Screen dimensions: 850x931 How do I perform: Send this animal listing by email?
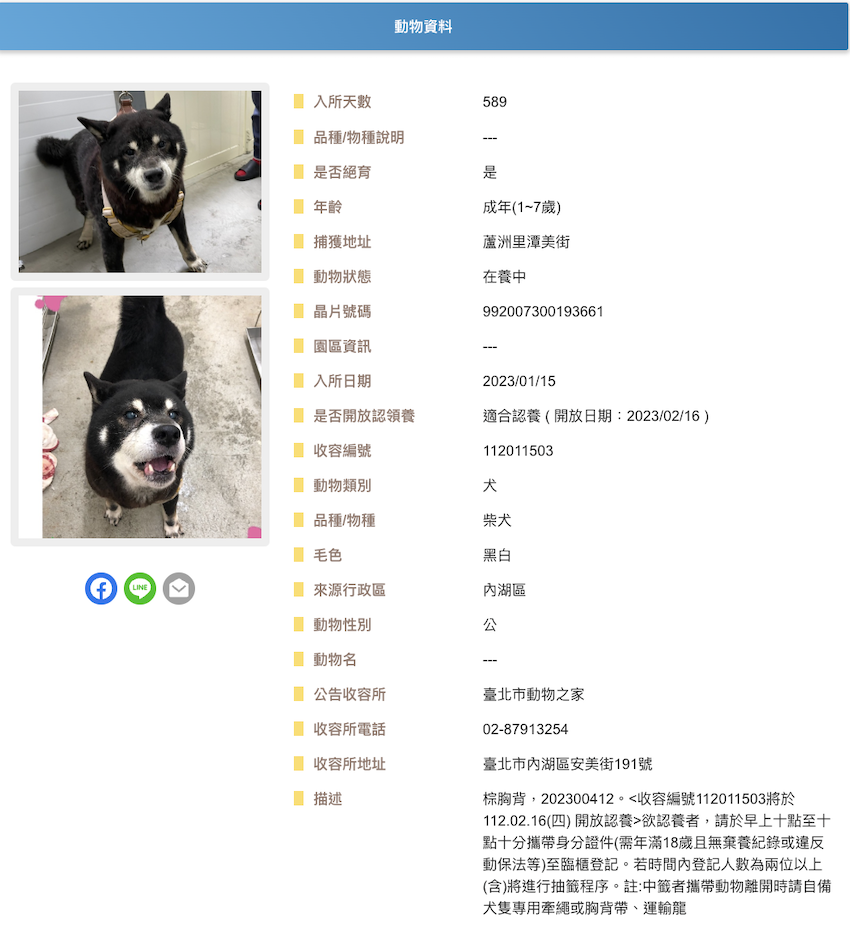[x=179, y=588]
